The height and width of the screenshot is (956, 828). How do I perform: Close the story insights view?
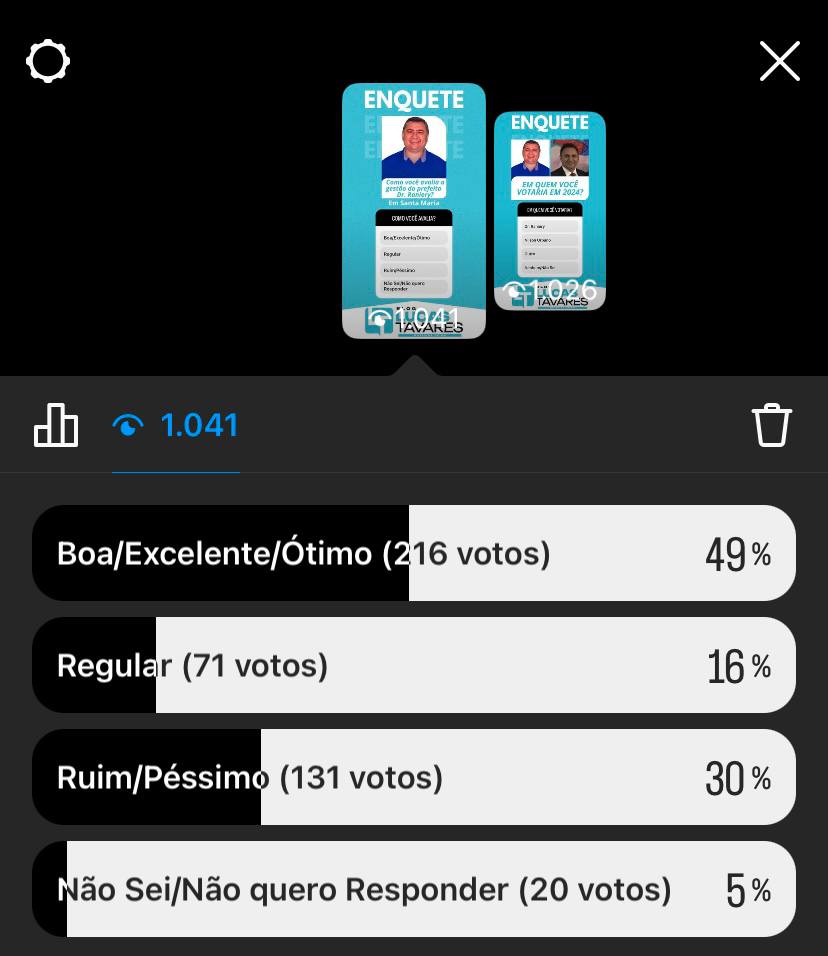click(x=779, y=62)
